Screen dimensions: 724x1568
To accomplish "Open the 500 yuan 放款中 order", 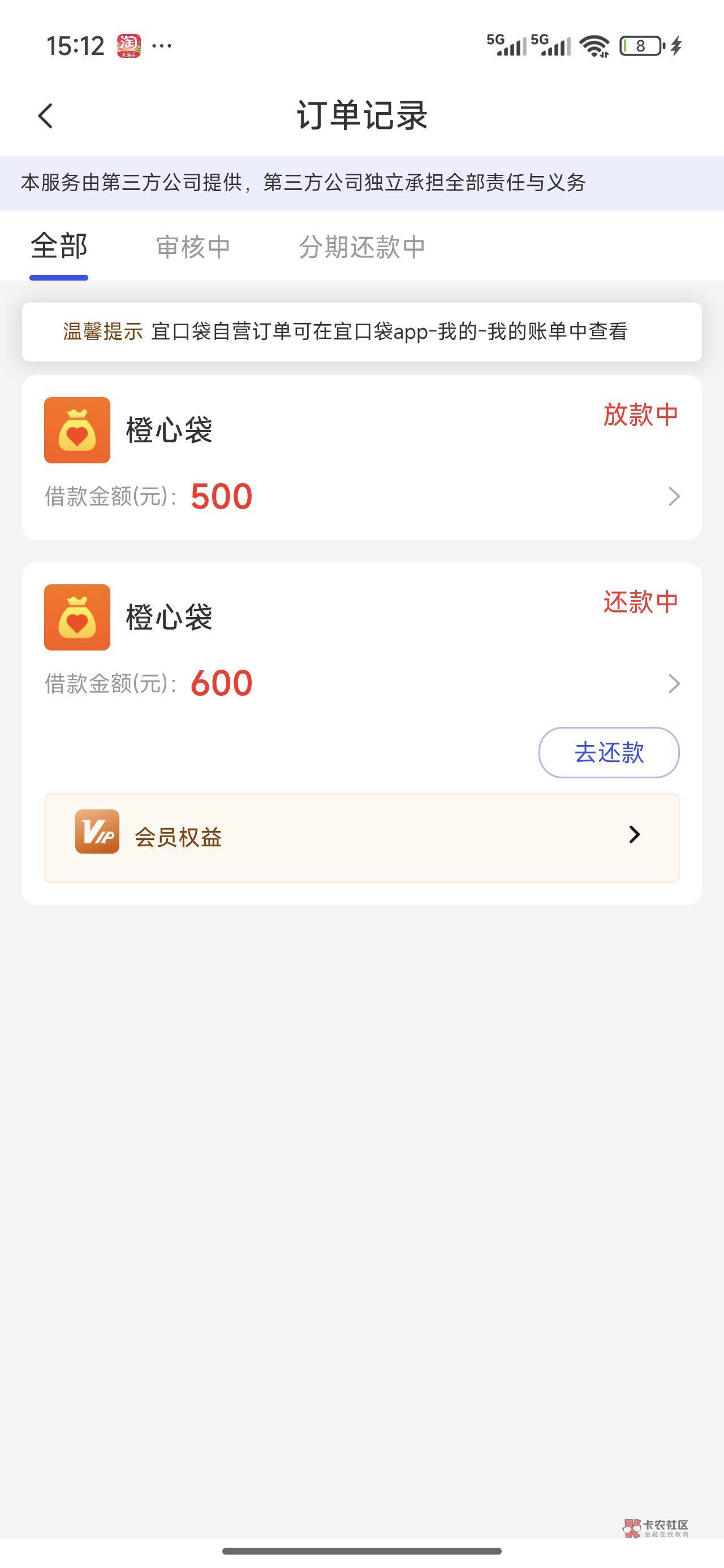I will click(x=361, y=458).
